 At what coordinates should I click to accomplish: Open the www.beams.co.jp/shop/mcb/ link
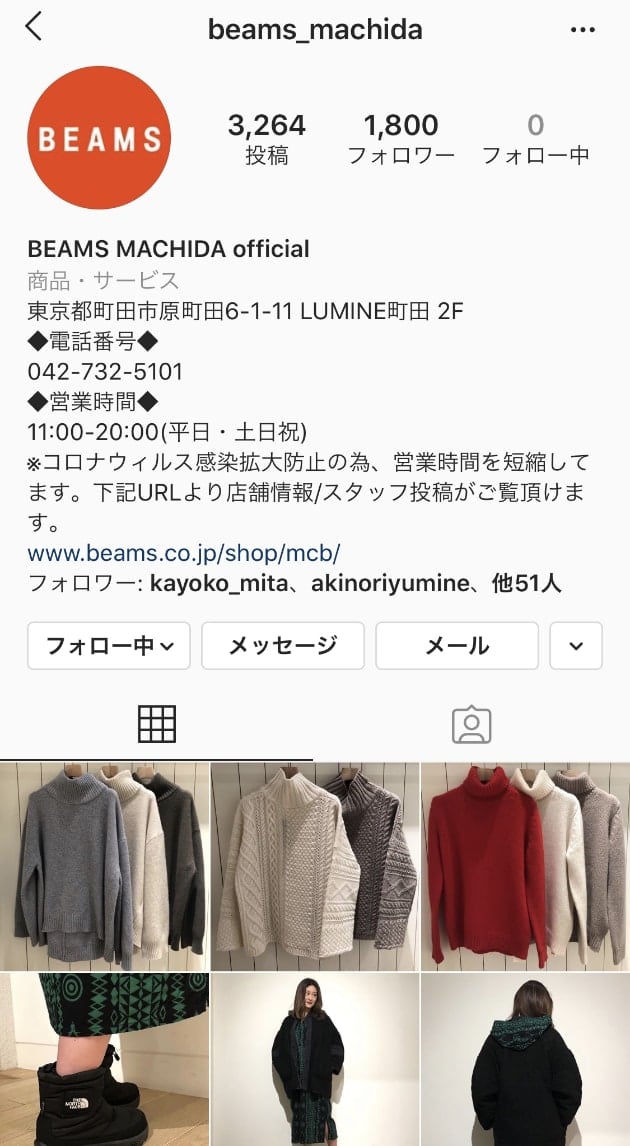point(184,553)
